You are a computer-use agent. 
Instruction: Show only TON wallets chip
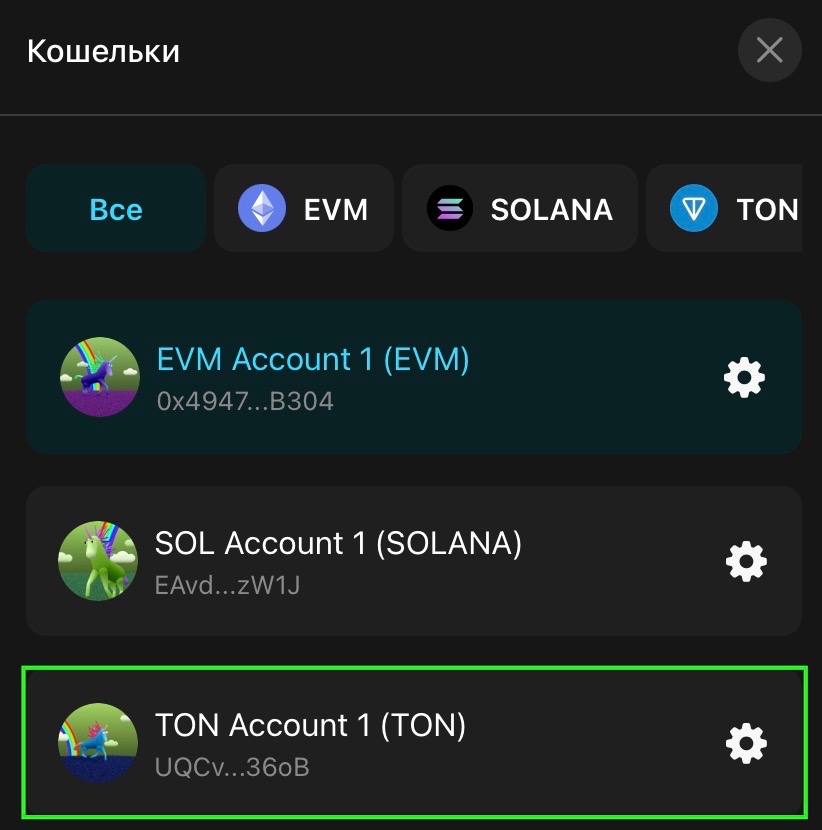pyautogui.click(x=733, y=209)
